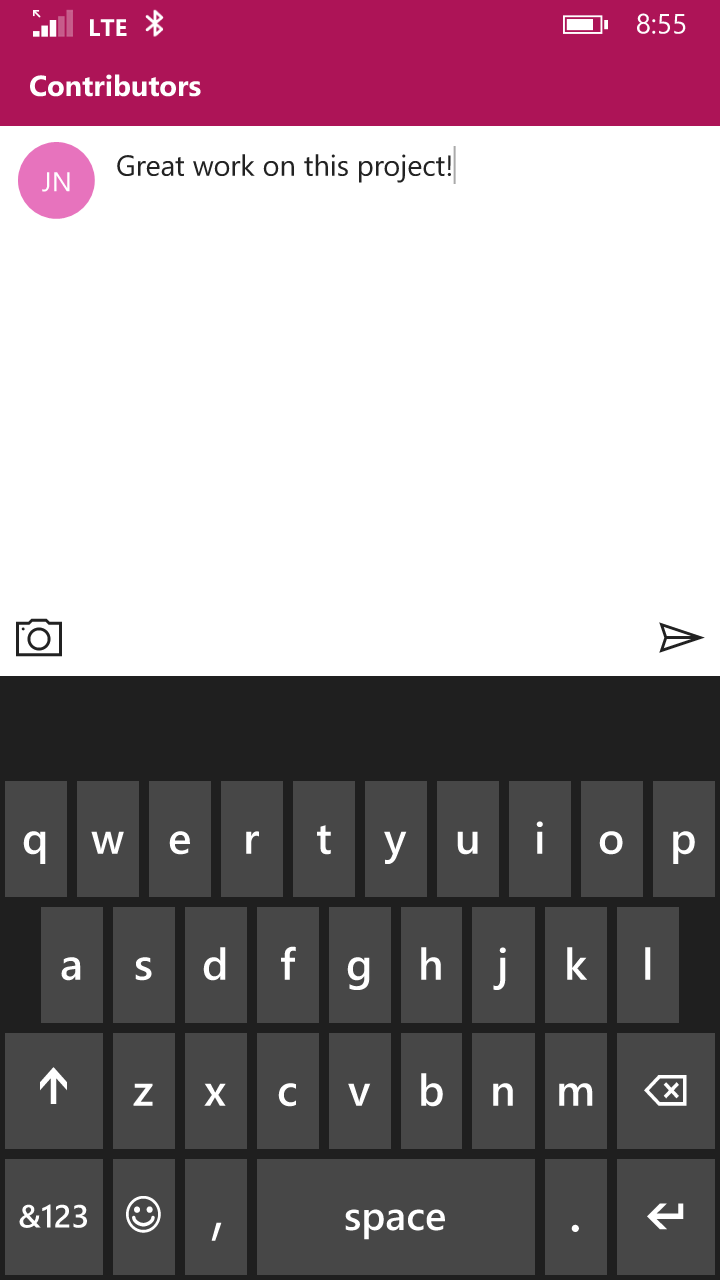Image resolution: width=720 pixels, height=1280 pixels.
Task: Hit the backspace key on the keyboard
Action: [666, 1090]
